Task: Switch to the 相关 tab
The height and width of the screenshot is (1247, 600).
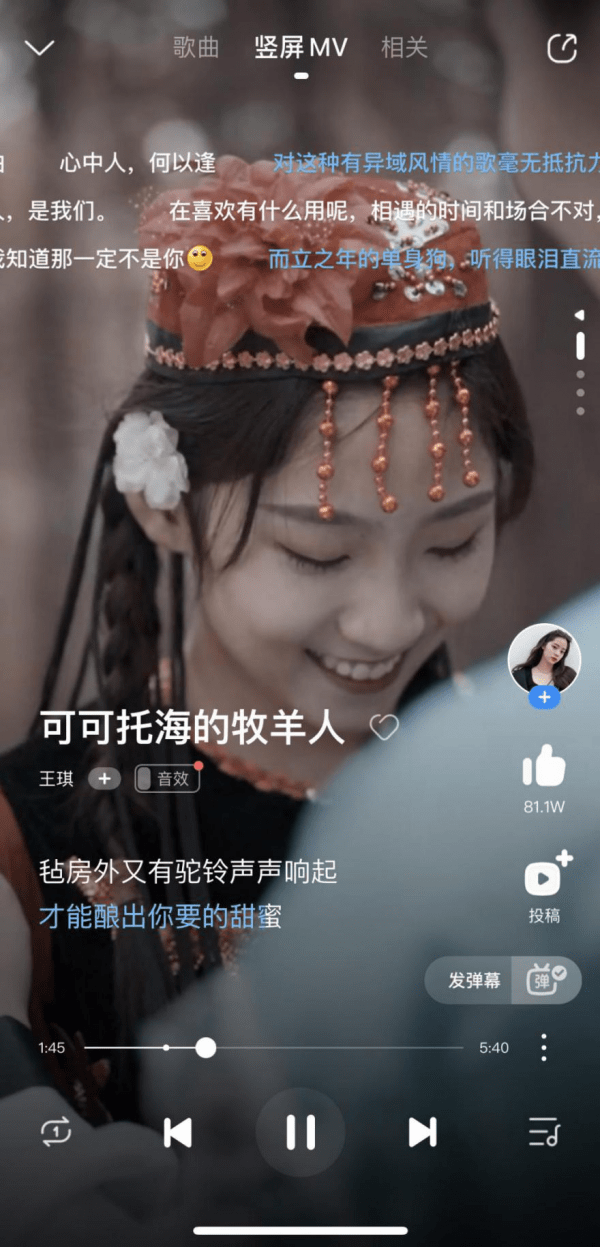Action: 404,47
